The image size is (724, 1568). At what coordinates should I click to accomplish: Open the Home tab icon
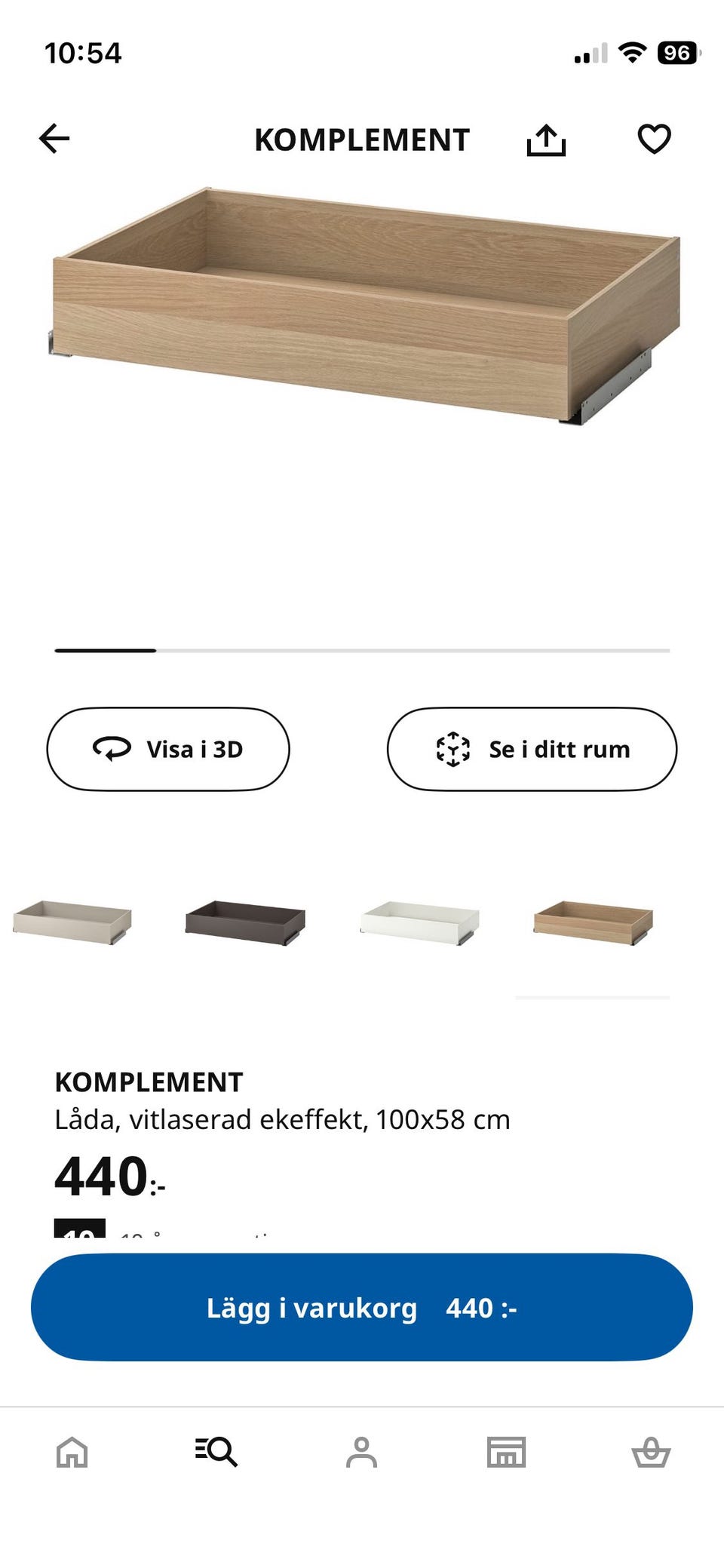coord(72,1453)
